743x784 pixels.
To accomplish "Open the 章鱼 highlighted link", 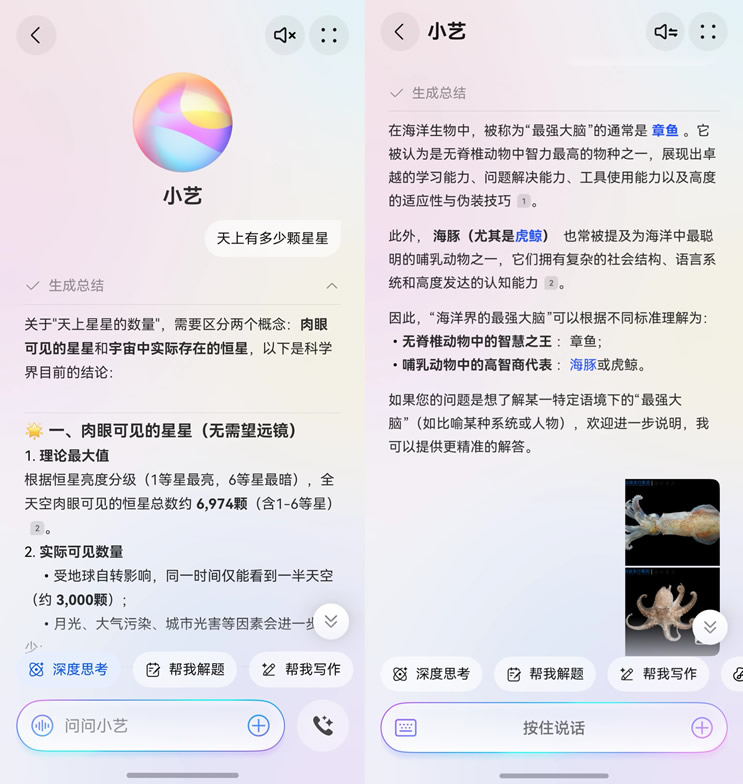I will point(665,130).
